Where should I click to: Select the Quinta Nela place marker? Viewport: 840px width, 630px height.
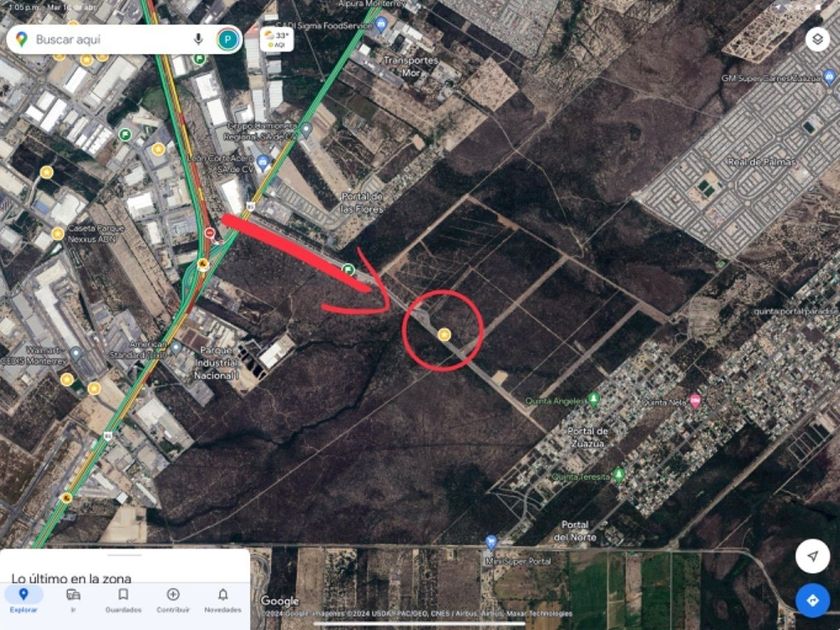(x=695, y=401)
